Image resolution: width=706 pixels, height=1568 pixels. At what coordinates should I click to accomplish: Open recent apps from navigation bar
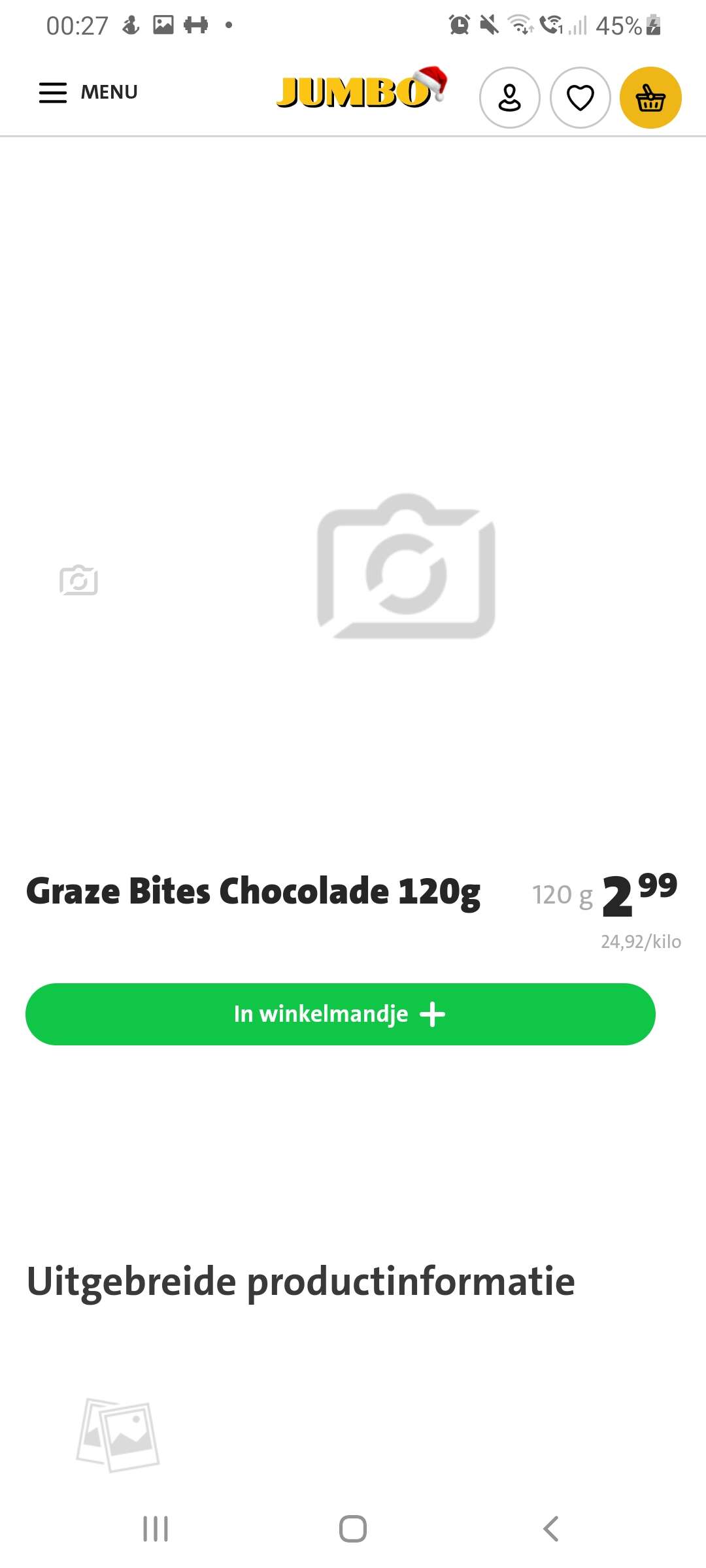[x=156, y=1529]
